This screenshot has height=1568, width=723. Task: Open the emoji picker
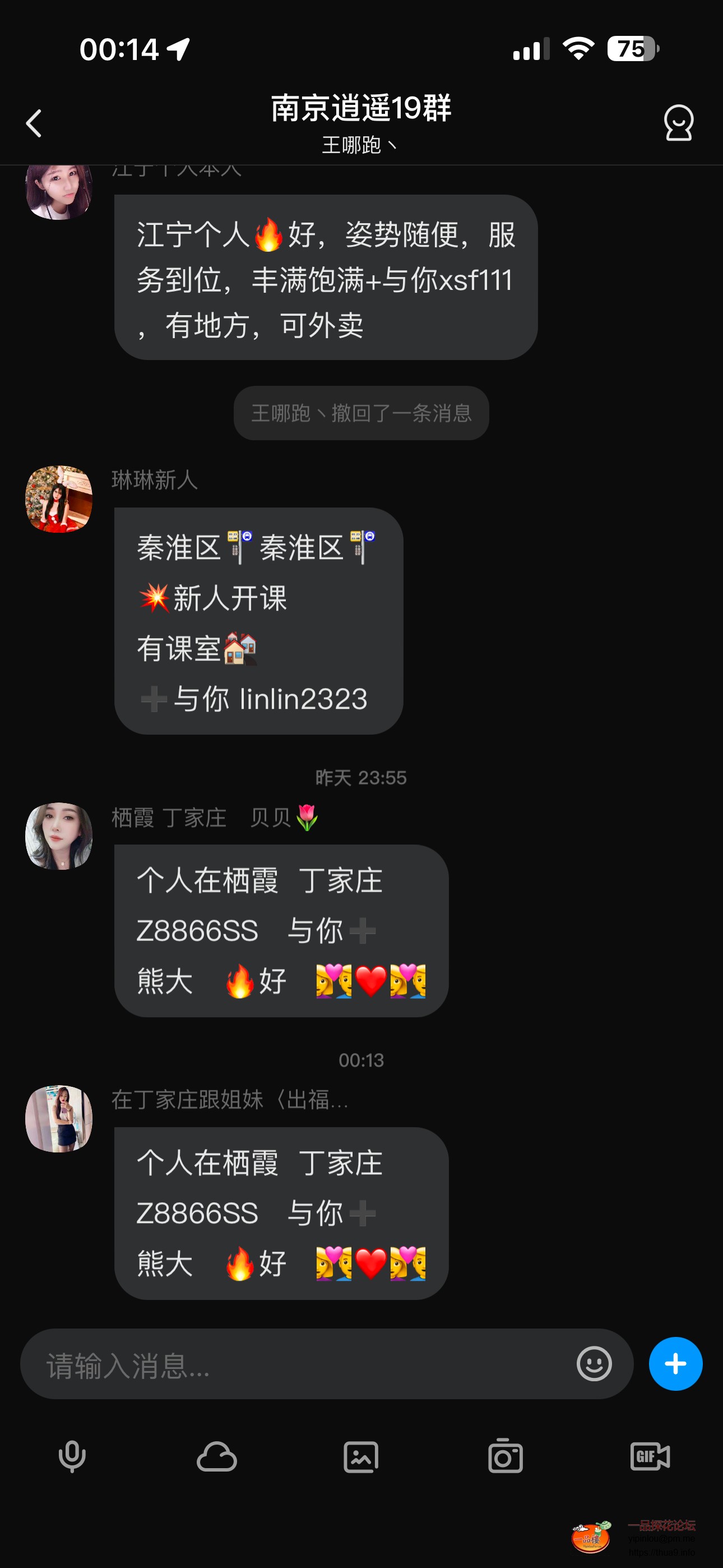[594, 1363]
